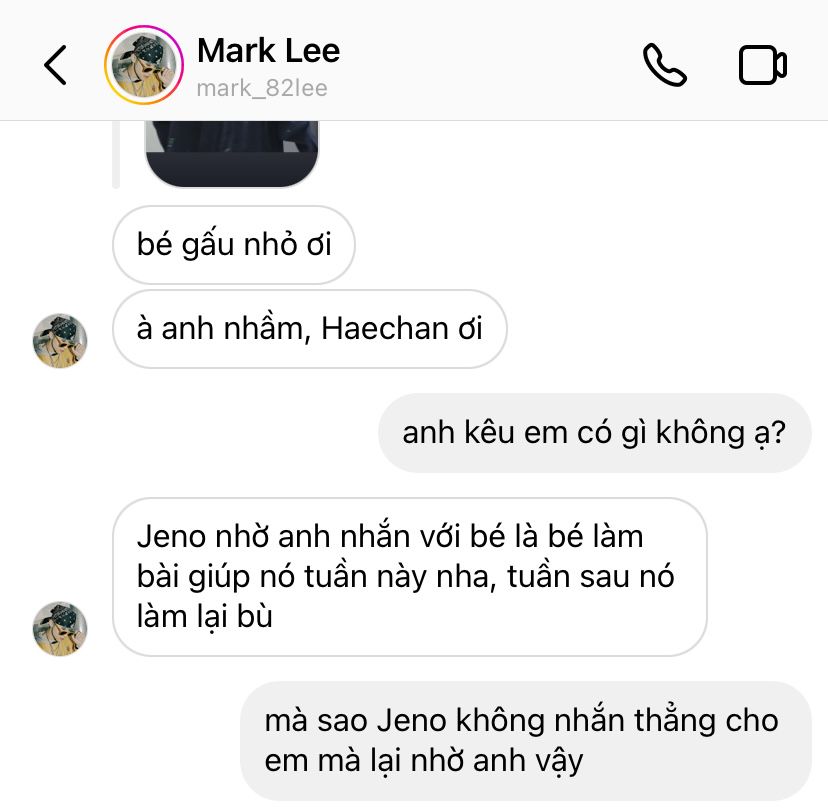This screenshot has width=828, height=809.
Task: Go back to the message list
Action: (x=56, y=65)
